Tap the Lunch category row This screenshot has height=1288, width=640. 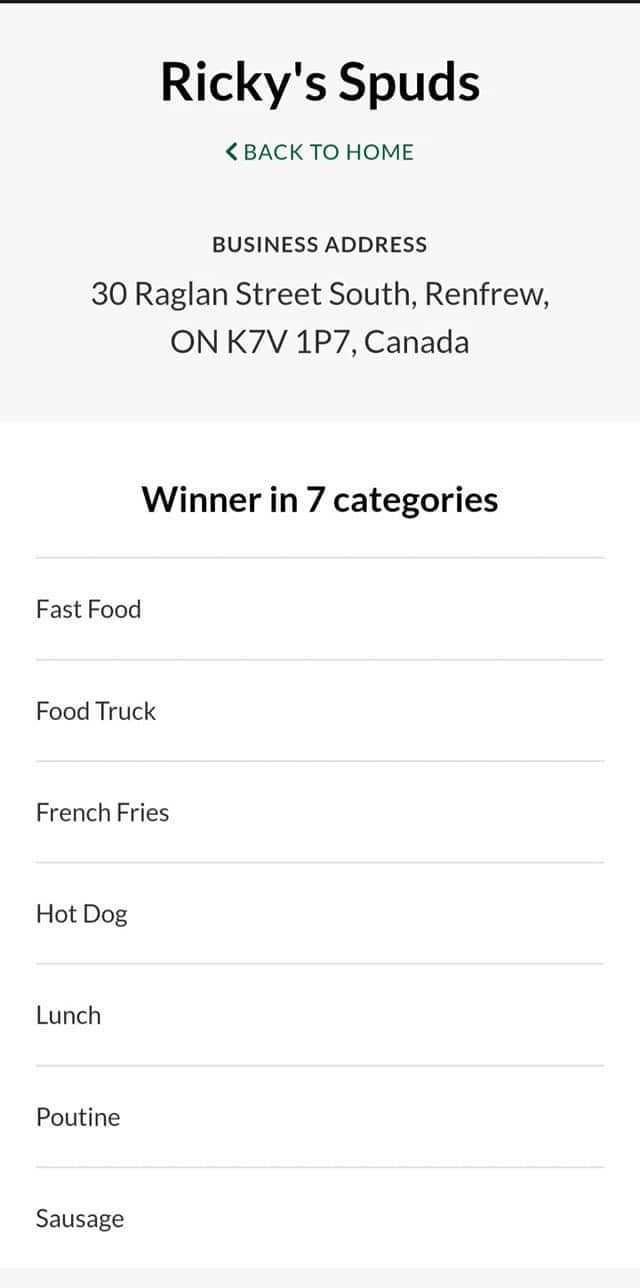69,1015
